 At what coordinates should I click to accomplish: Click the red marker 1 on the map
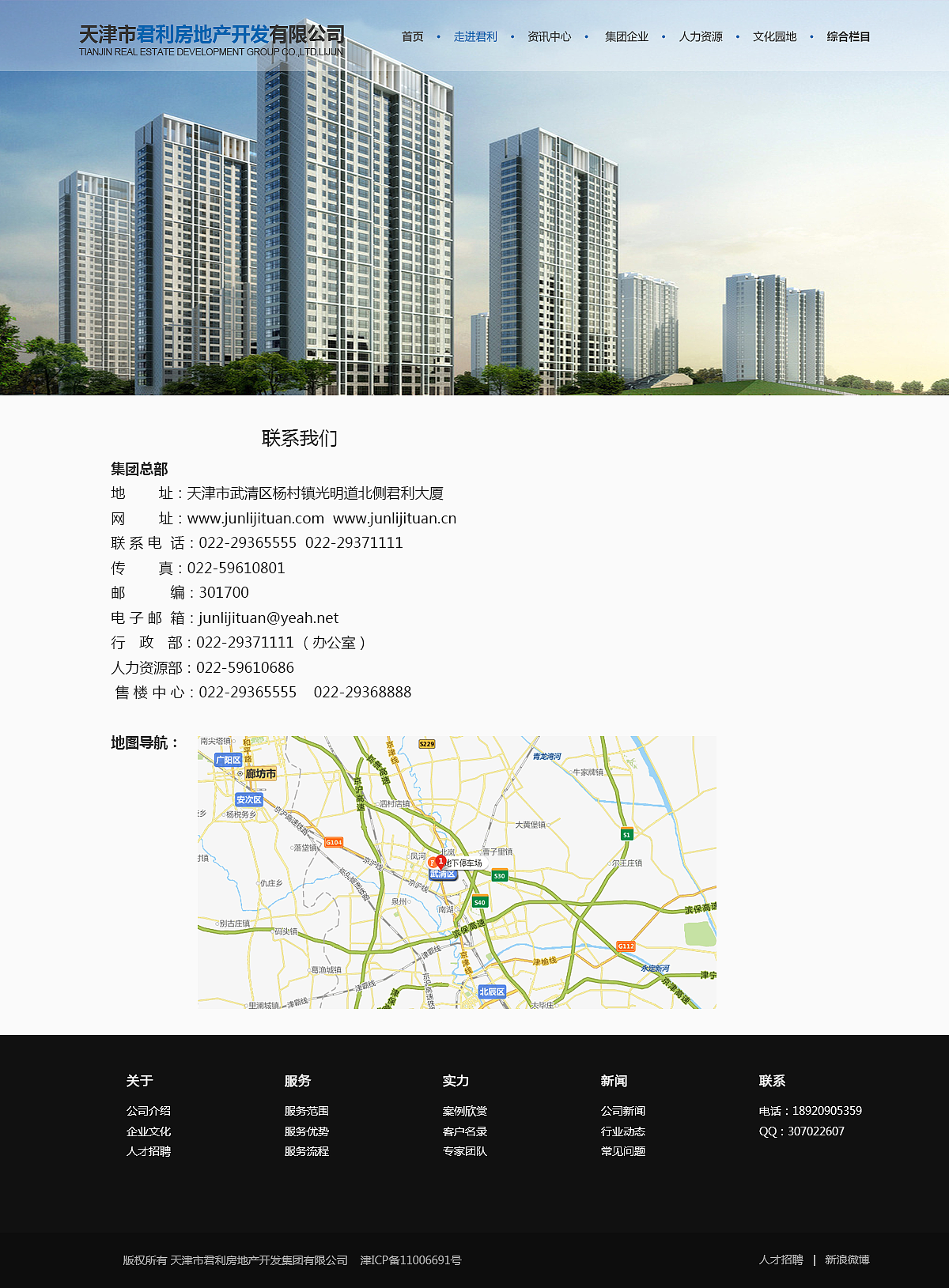click(x=441, y=861)
